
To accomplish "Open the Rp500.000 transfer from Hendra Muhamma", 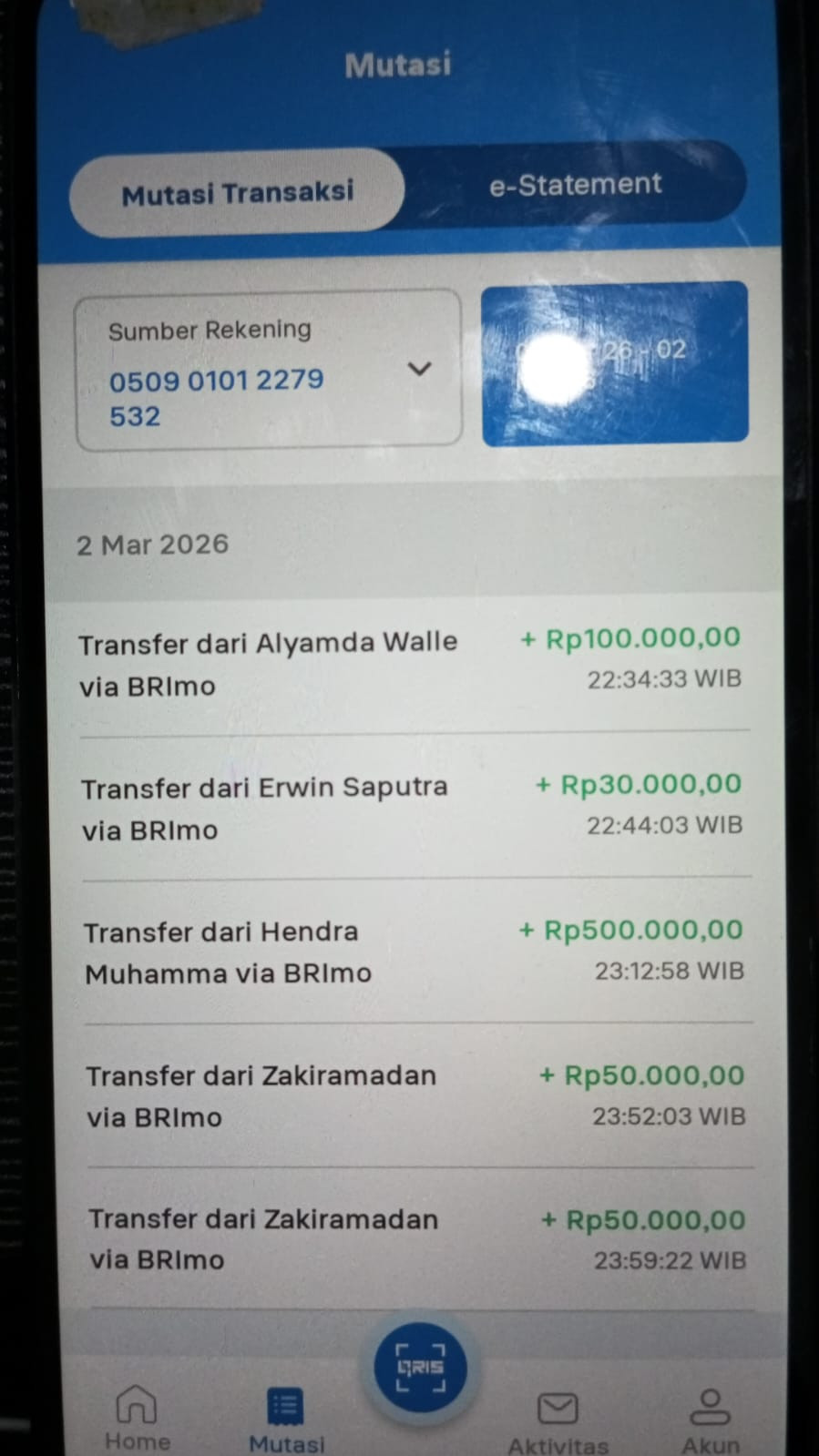I will [415, 952].
